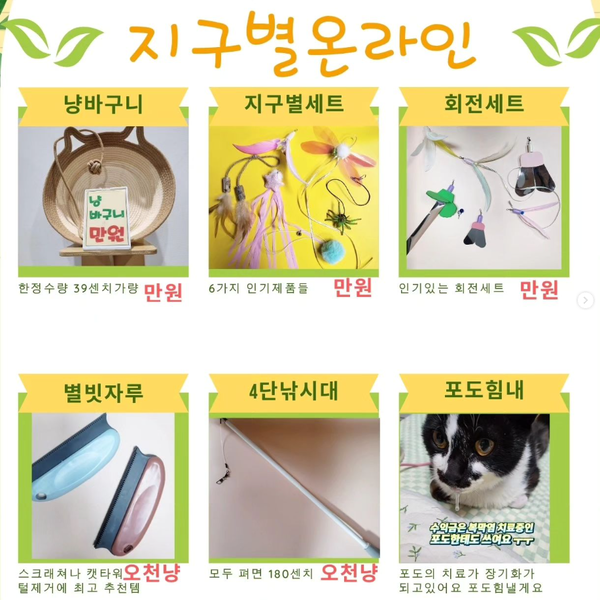Go to the next carousel image

(585, 300)
